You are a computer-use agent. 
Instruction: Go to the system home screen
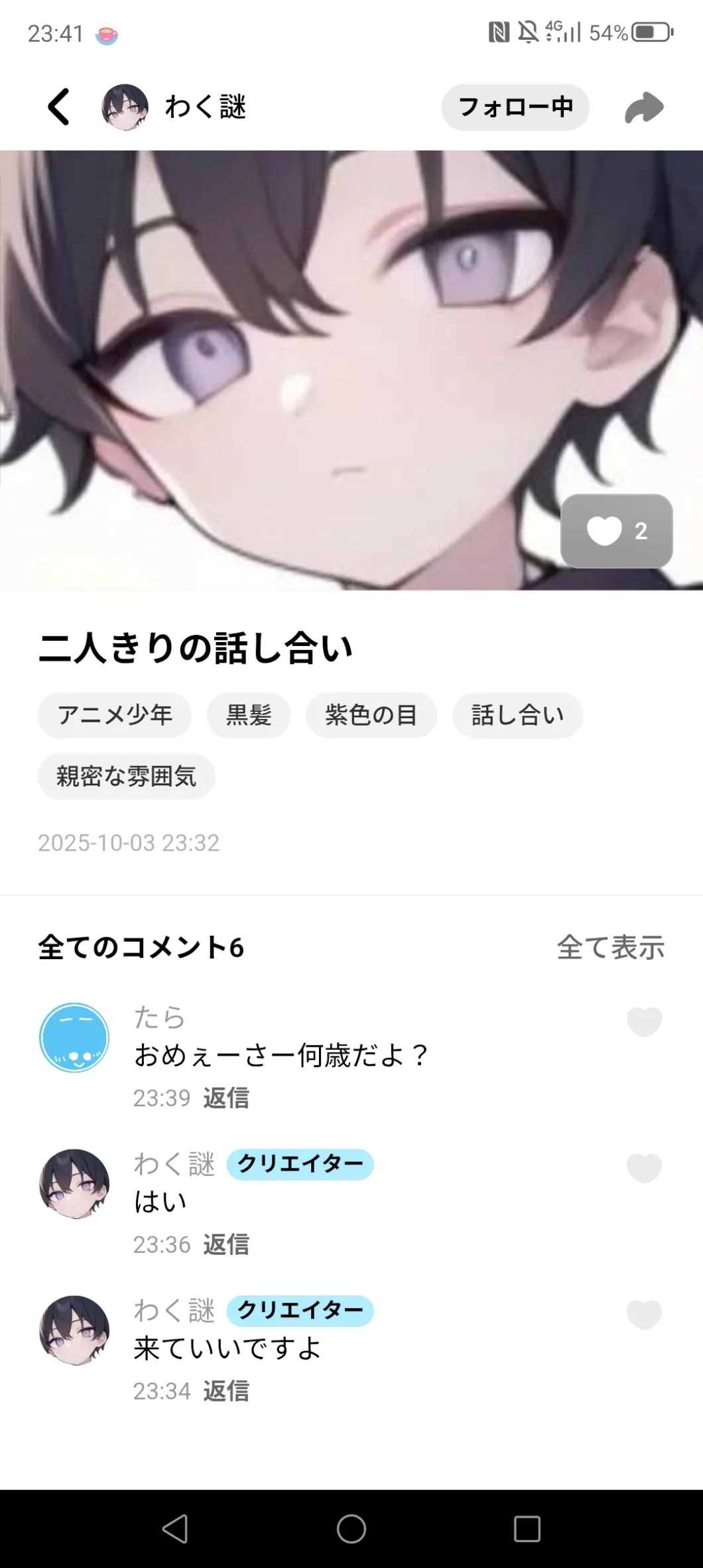[x=351, y=1529]
